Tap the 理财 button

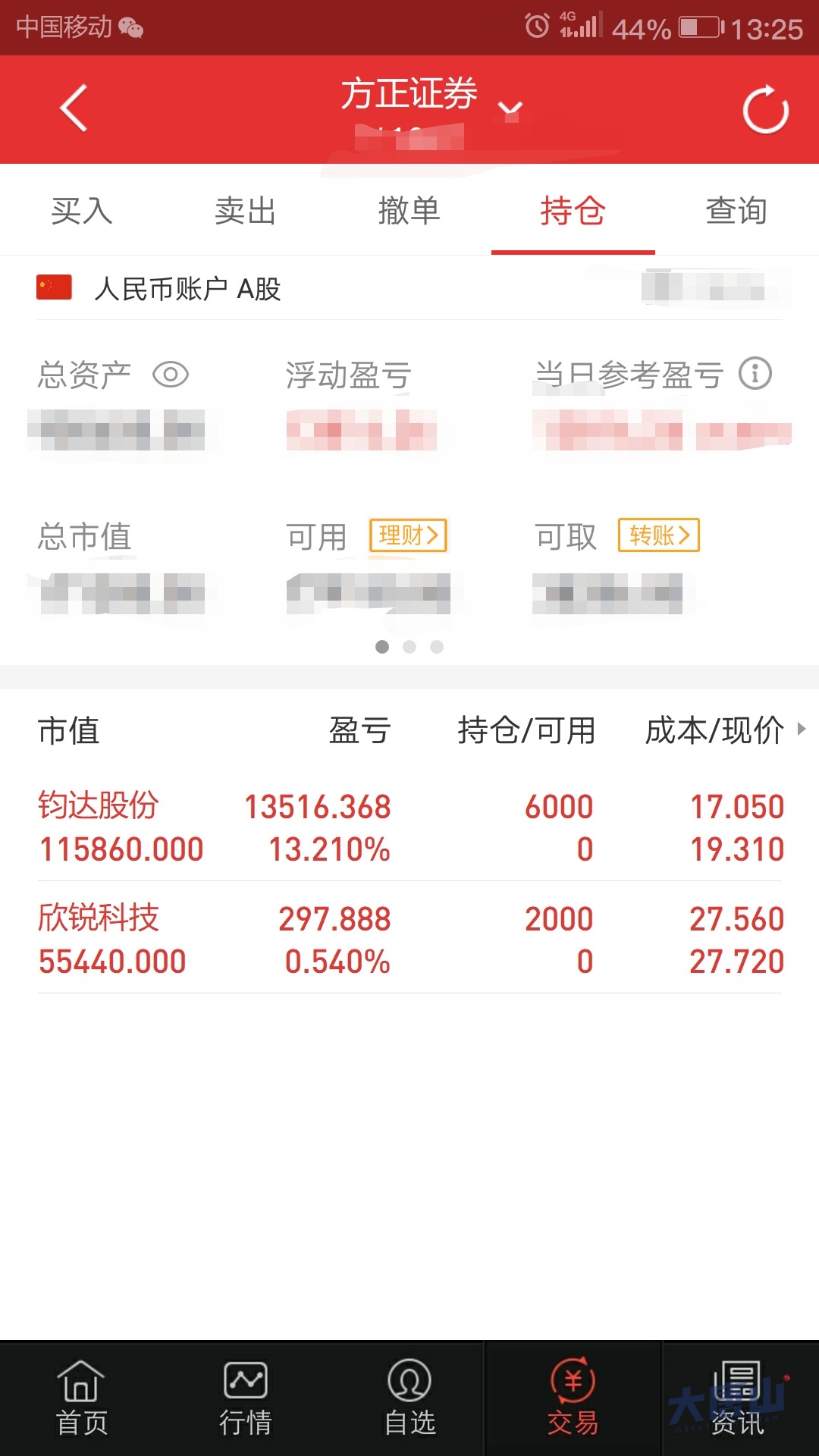tap(409, 535)
